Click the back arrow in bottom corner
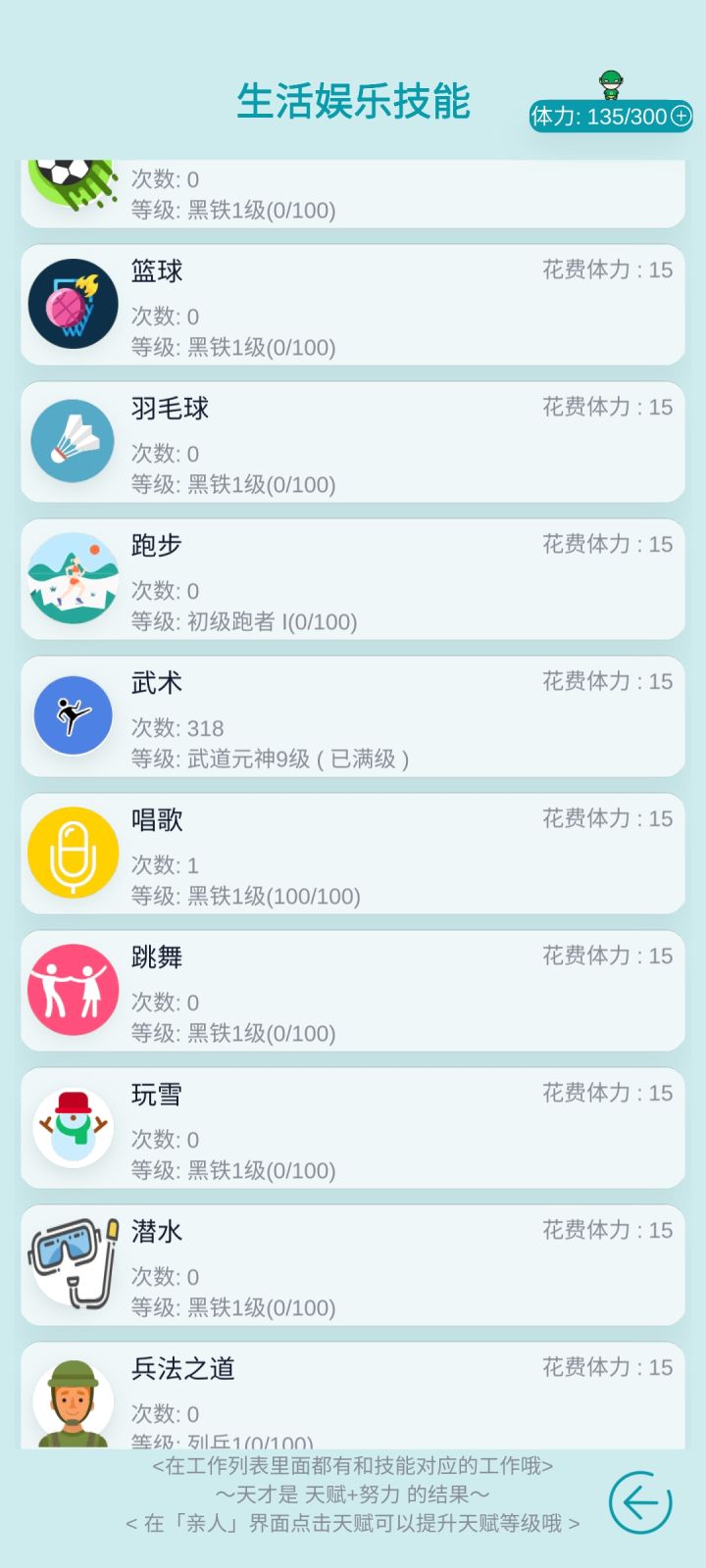 tap(639, 1502)
